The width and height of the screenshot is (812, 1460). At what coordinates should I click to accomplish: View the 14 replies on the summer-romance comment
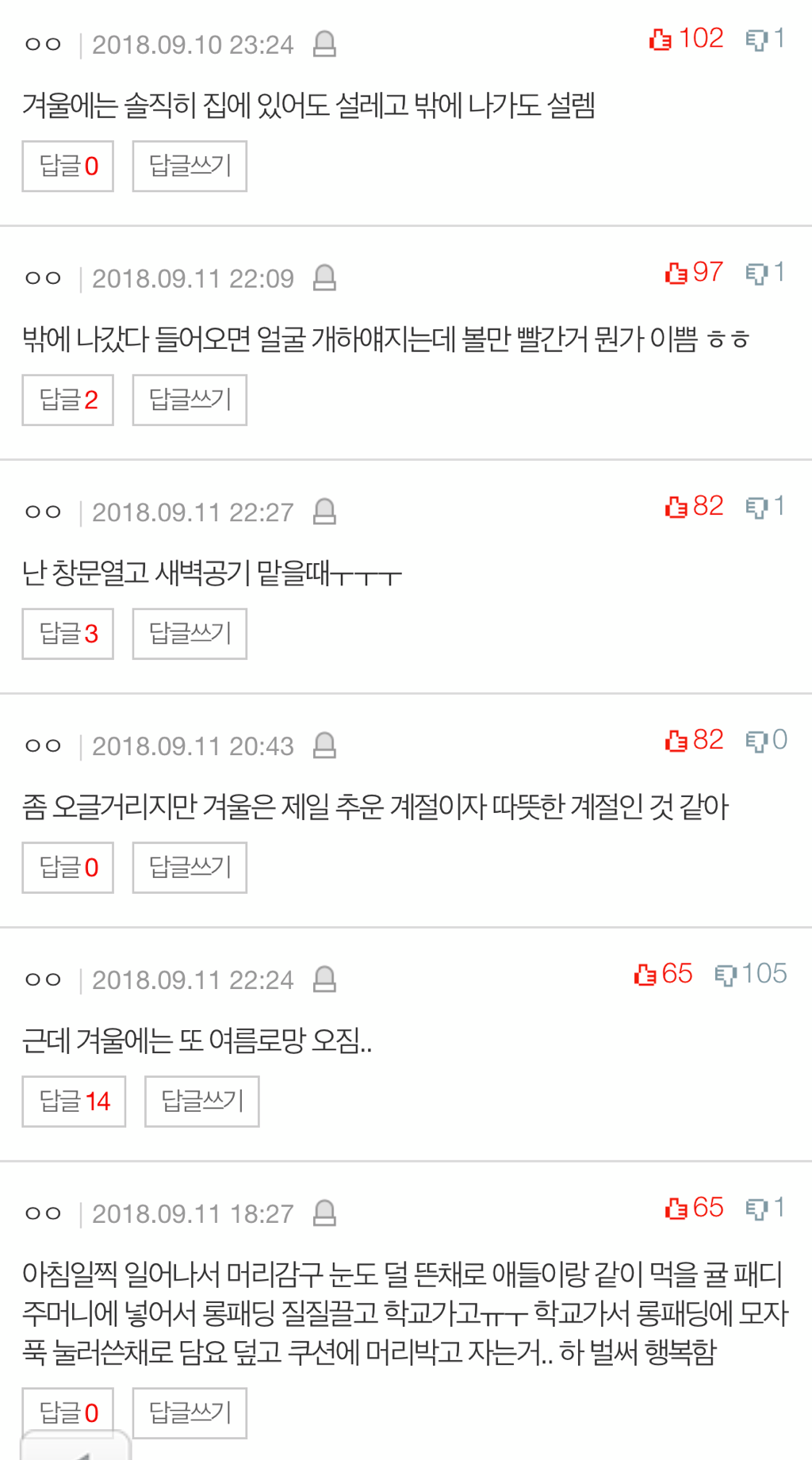click(x=74, y=1101)
